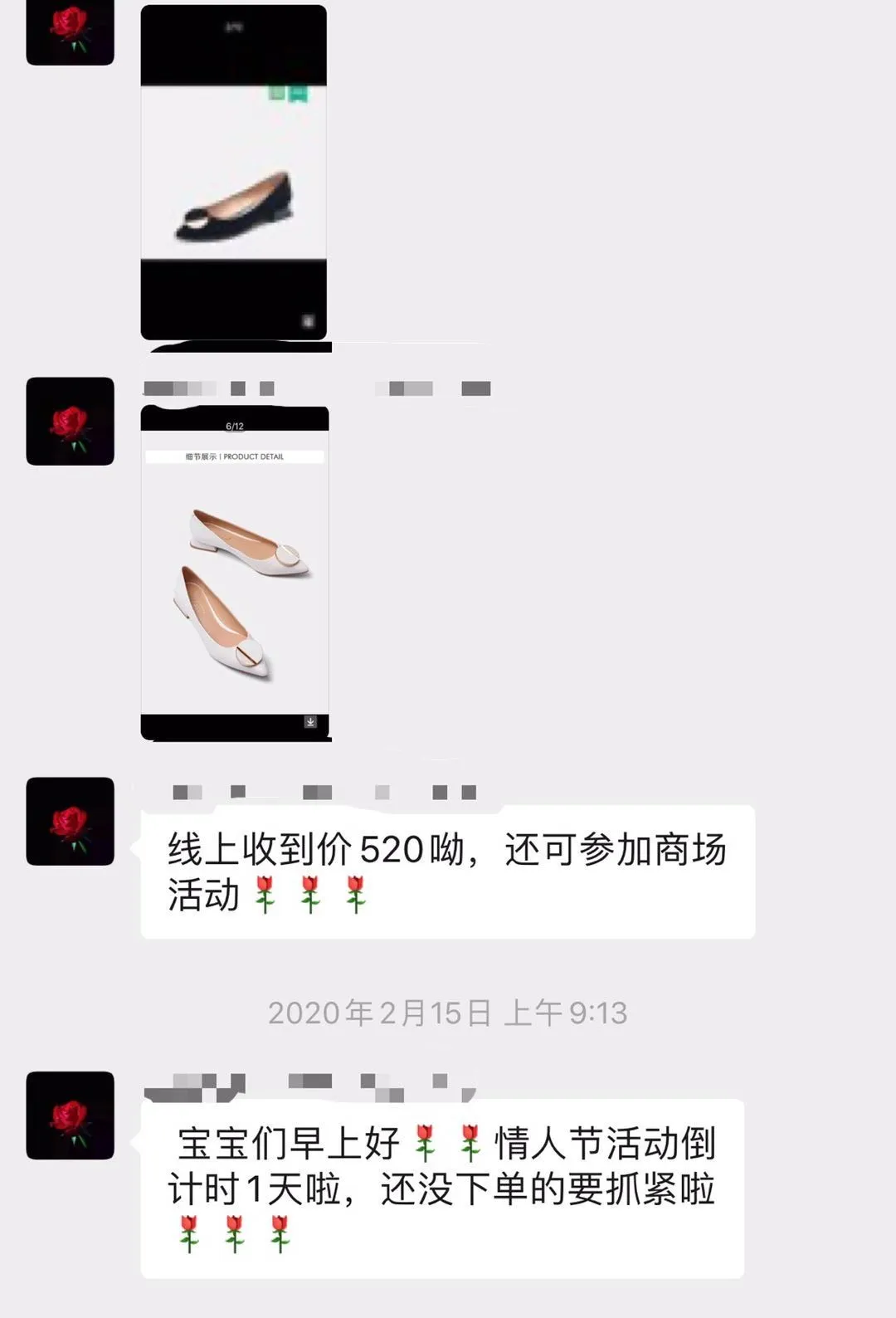896x1318 pixels.
Task: Open the black flat shoe image message
Action: (x=233, y=173)
